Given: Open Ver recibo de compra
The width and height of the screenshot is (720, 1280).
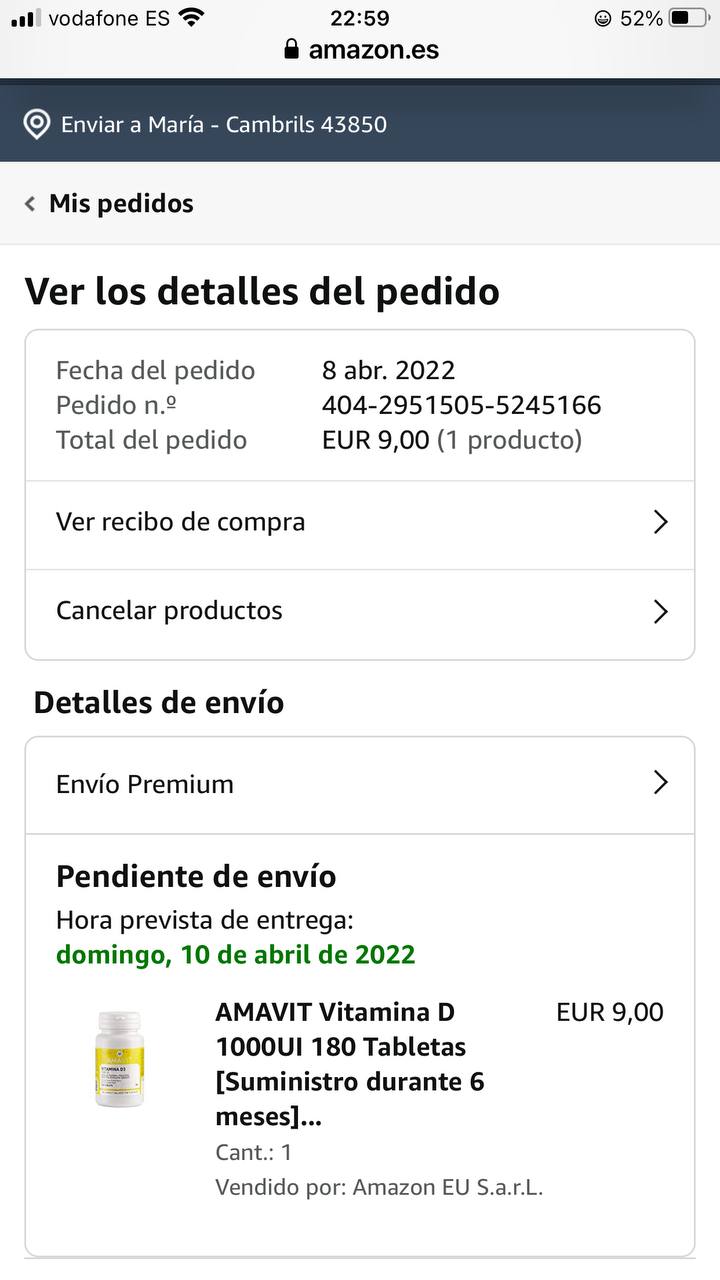Looking at the screenshot, I should (x=359, y=522).
